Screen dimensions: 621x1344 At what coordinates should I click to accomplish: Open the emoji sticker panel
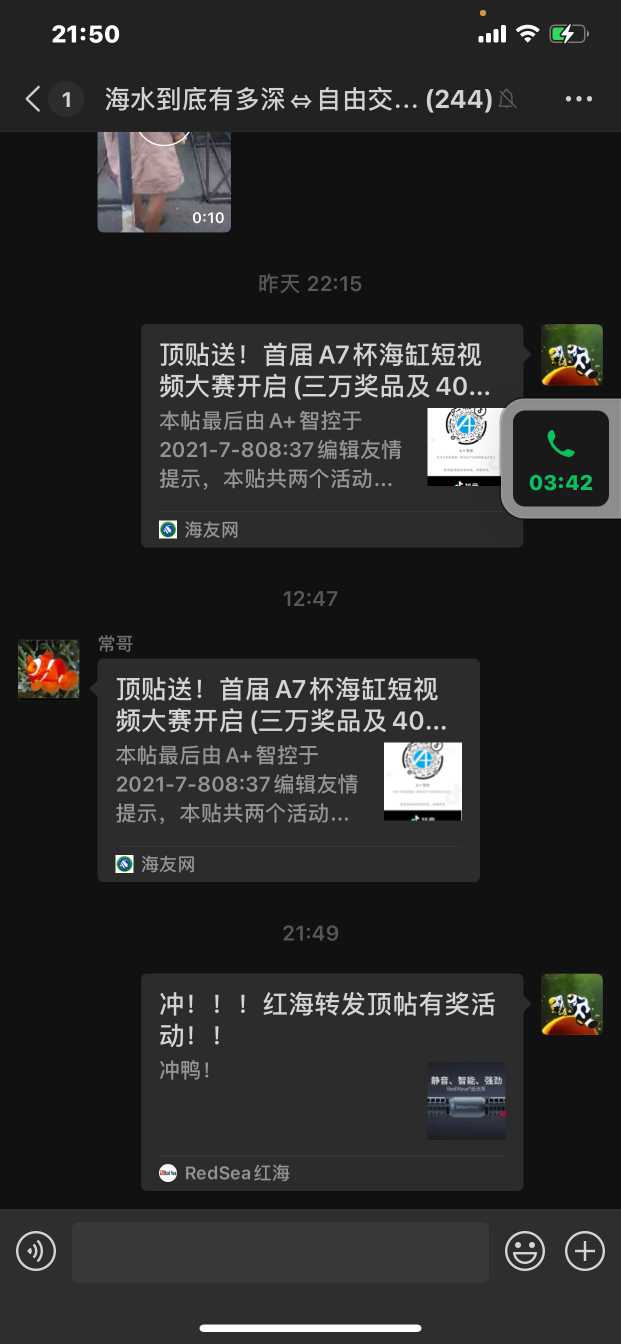tap(525, 1251)
